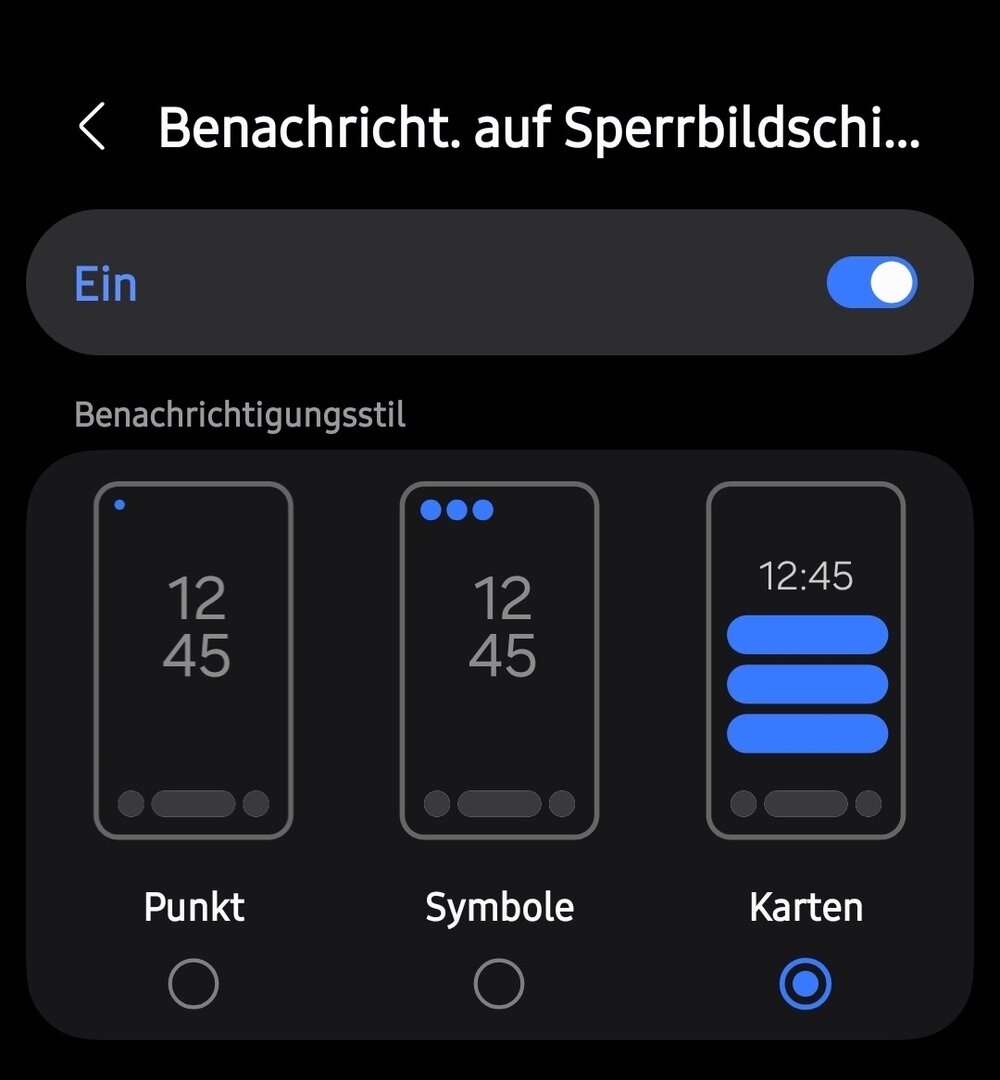Choose the Symbole notification style
The image size is (1000, 1080).
(x=499, y=983)
